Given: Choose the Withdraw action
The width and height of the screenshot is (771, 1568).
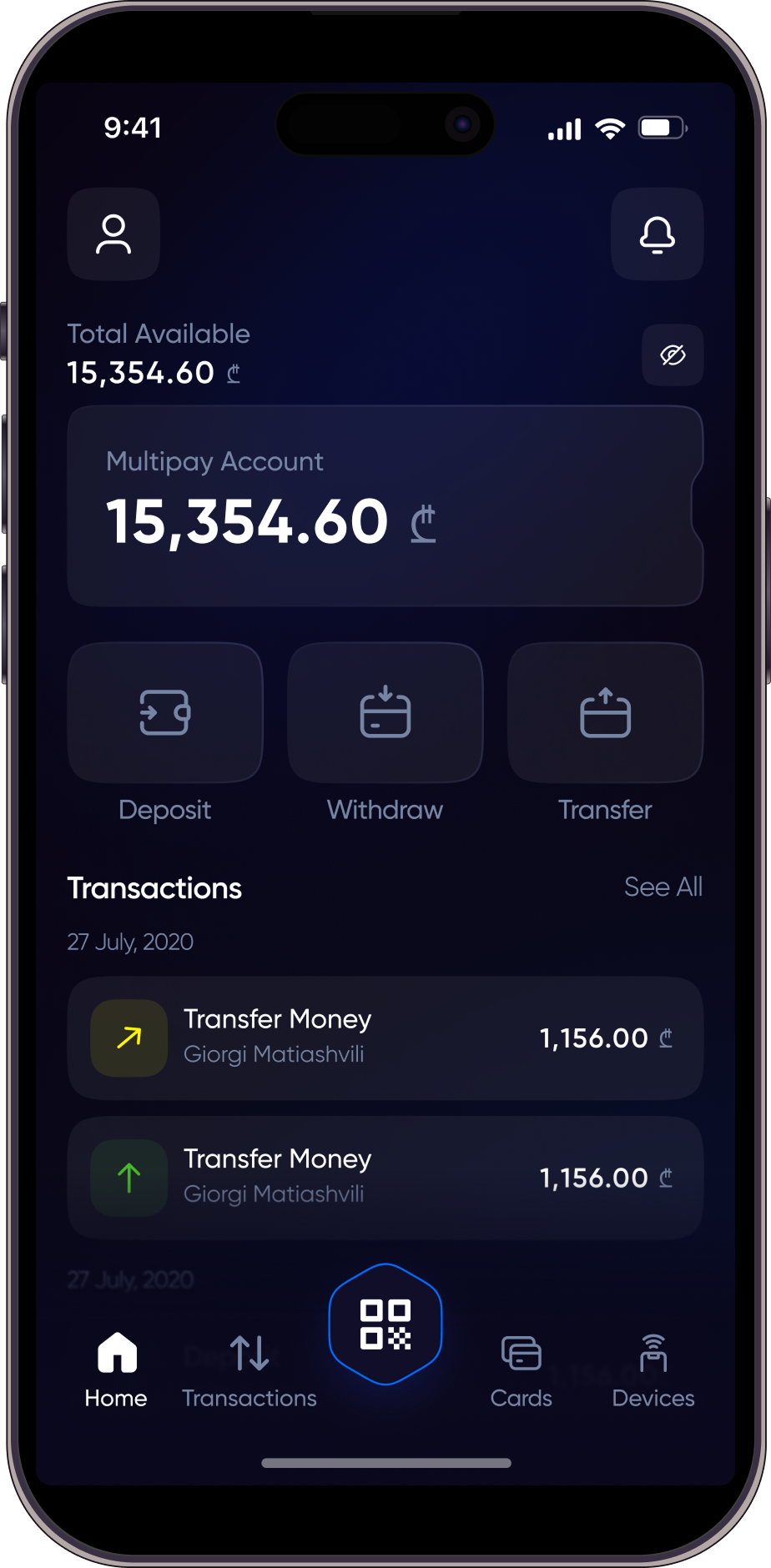Looking at the screenshot, I should pos(385,713).
